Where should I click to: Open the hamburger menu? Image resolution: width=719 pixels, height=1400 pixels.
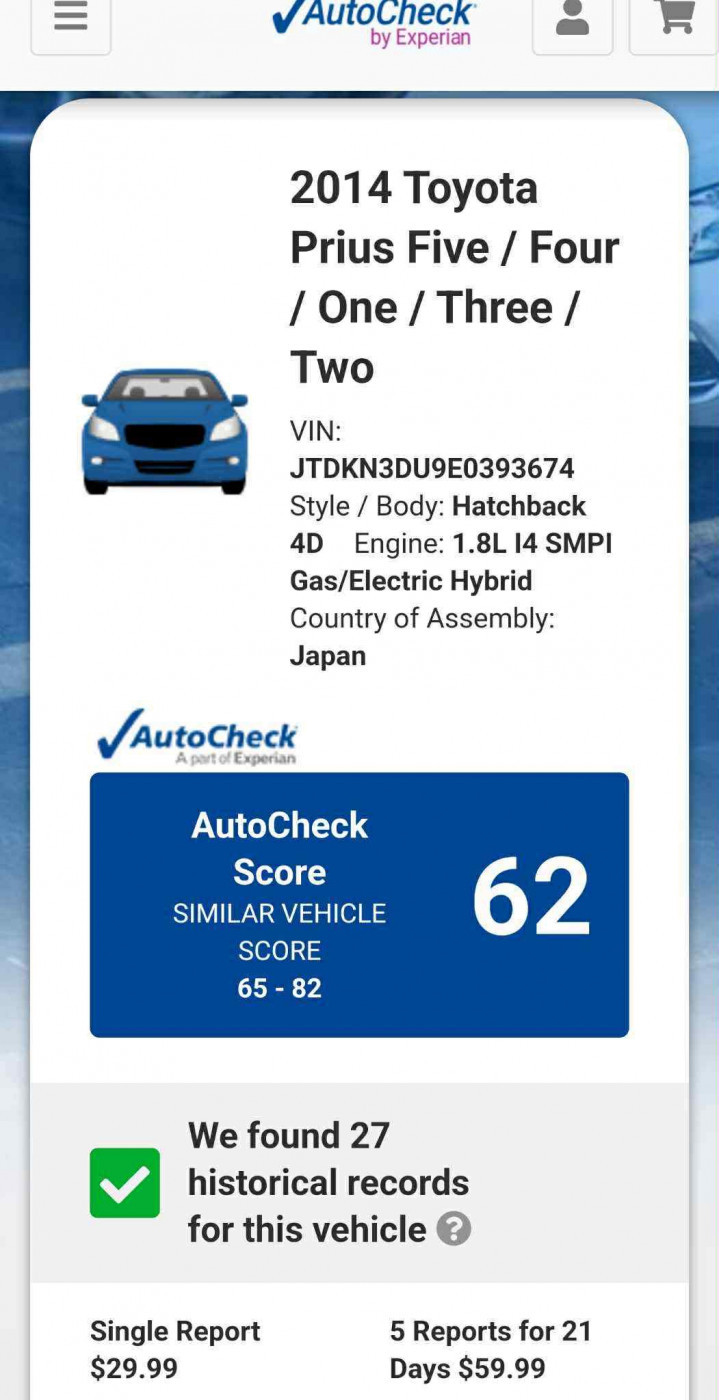[x=71, y=20]
